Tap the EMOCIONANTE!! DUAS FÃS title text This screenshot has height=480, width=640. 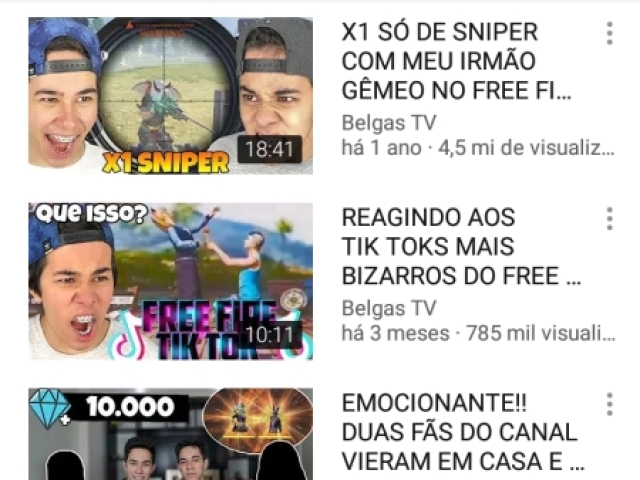pyautogui.click(x=460, y=432)
